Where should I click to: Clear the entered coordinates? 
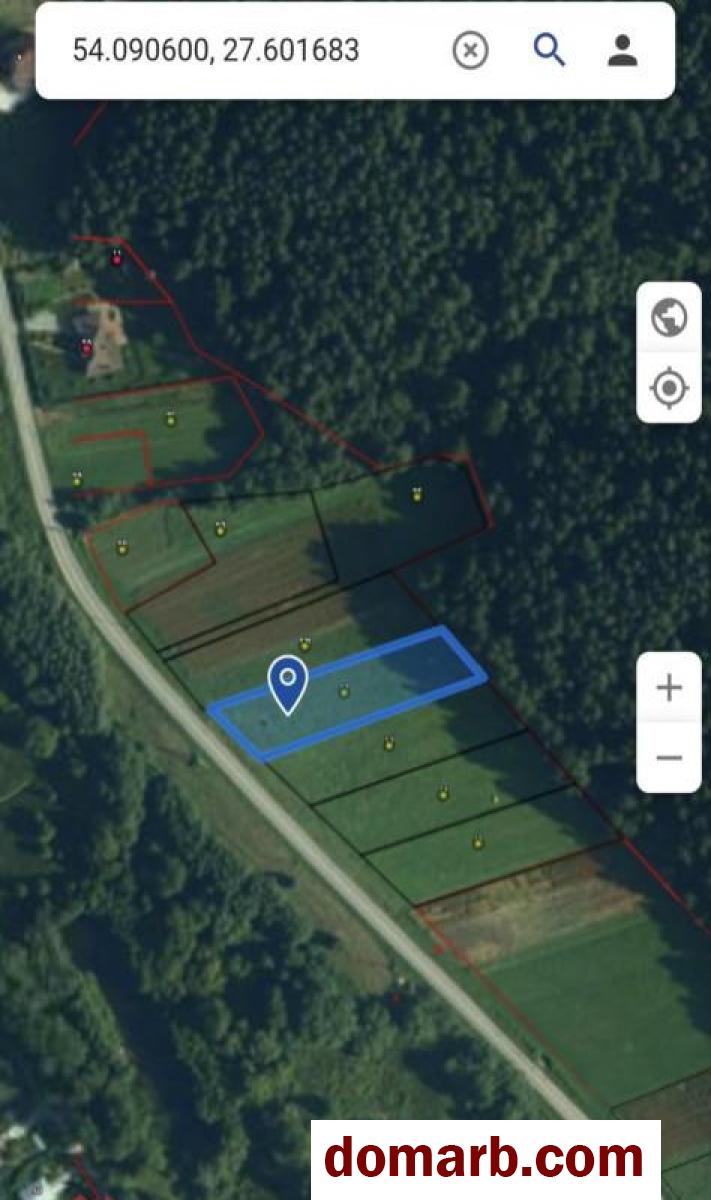click(x=470, y=50)
